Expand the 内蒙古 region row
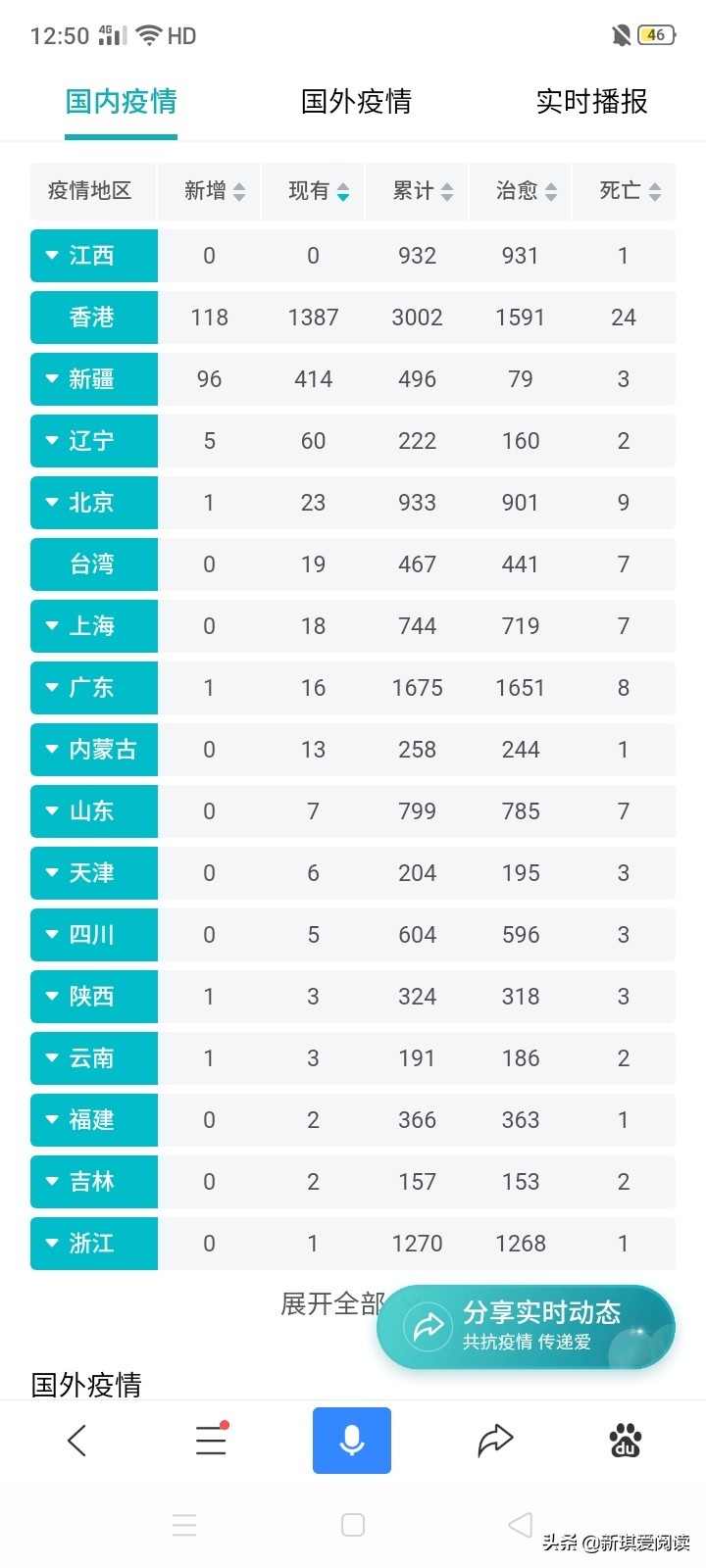Viewport: 706px width, 1568px height. [94, 750]
